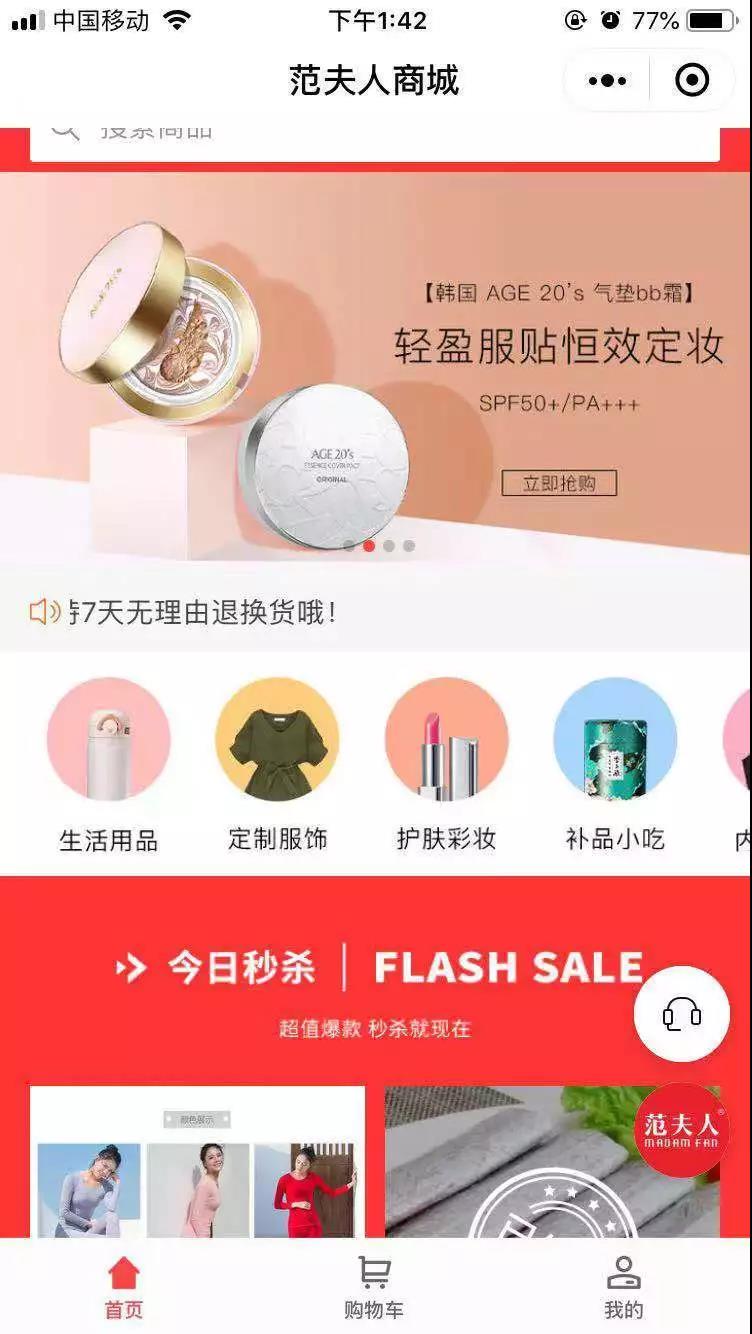The height and width of the screenshot is (1334, 752).
Task: Go to the 购物车 tab
Action: click(x=374, y=1288)
